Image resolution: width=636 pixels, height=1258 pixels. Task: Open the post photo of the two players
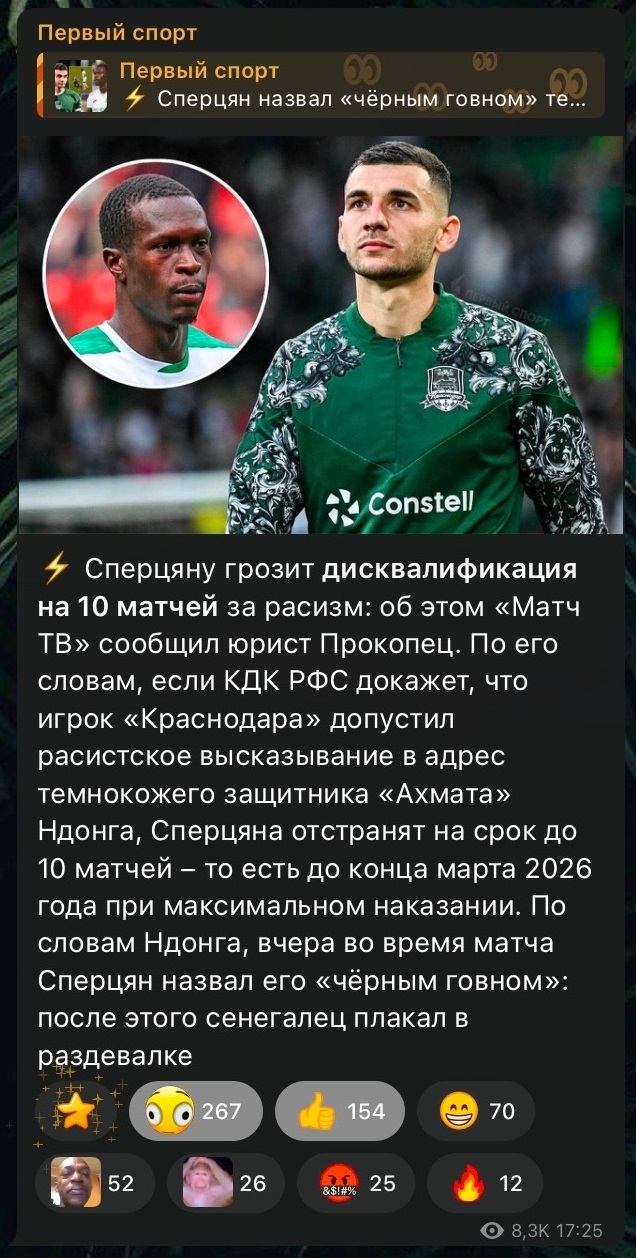(x=320, y=335)
